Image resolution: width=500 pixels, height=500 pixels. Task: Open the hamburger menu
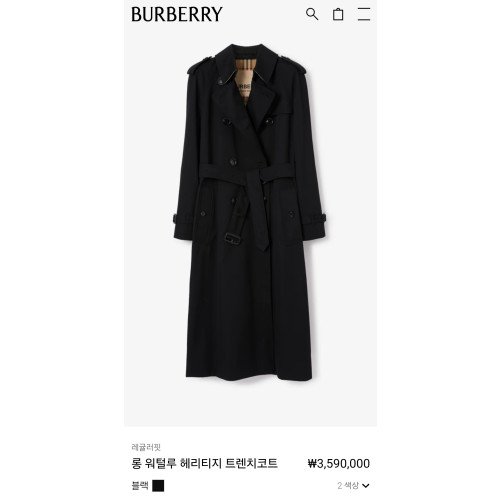[x=364, y=14]
